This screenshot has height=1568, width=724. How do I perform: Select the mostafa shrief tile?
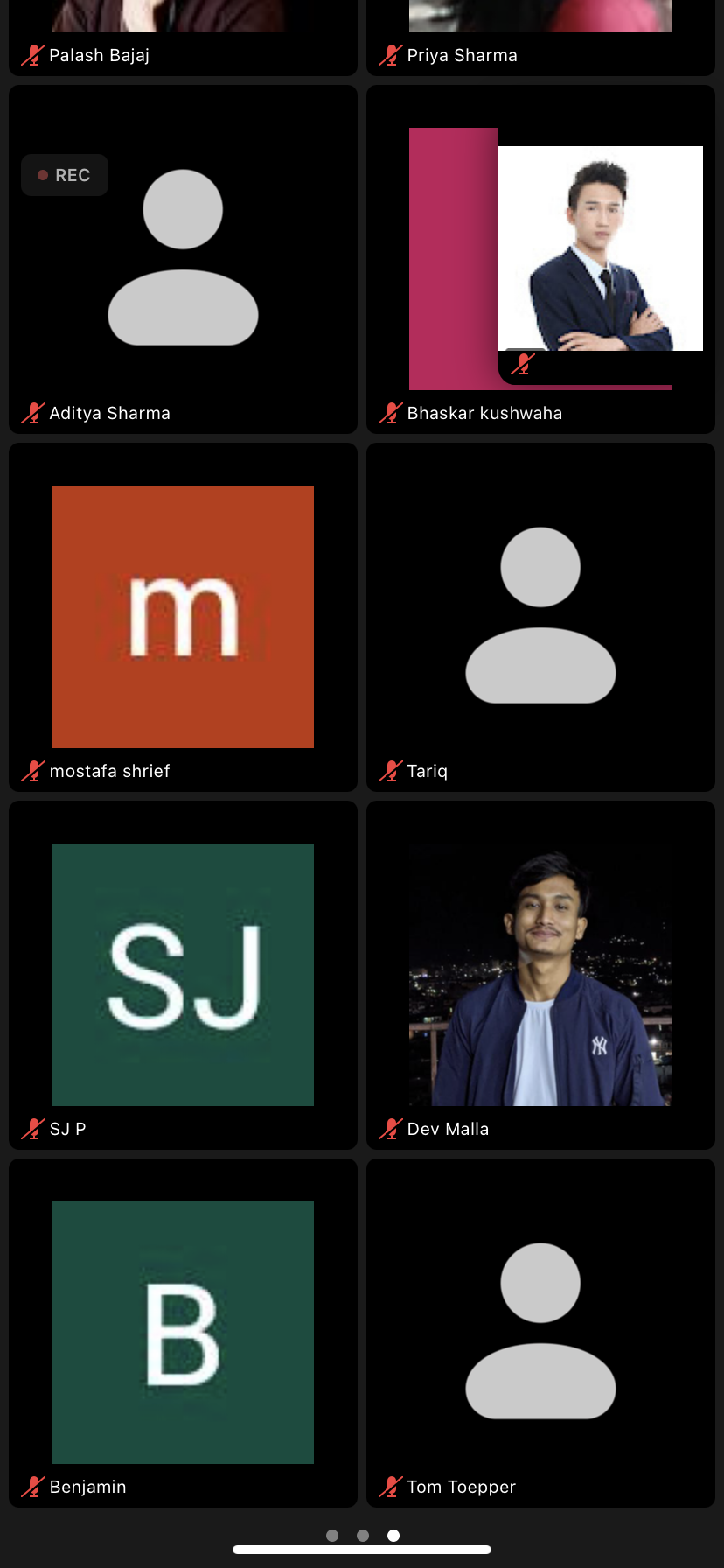point(183,617)
